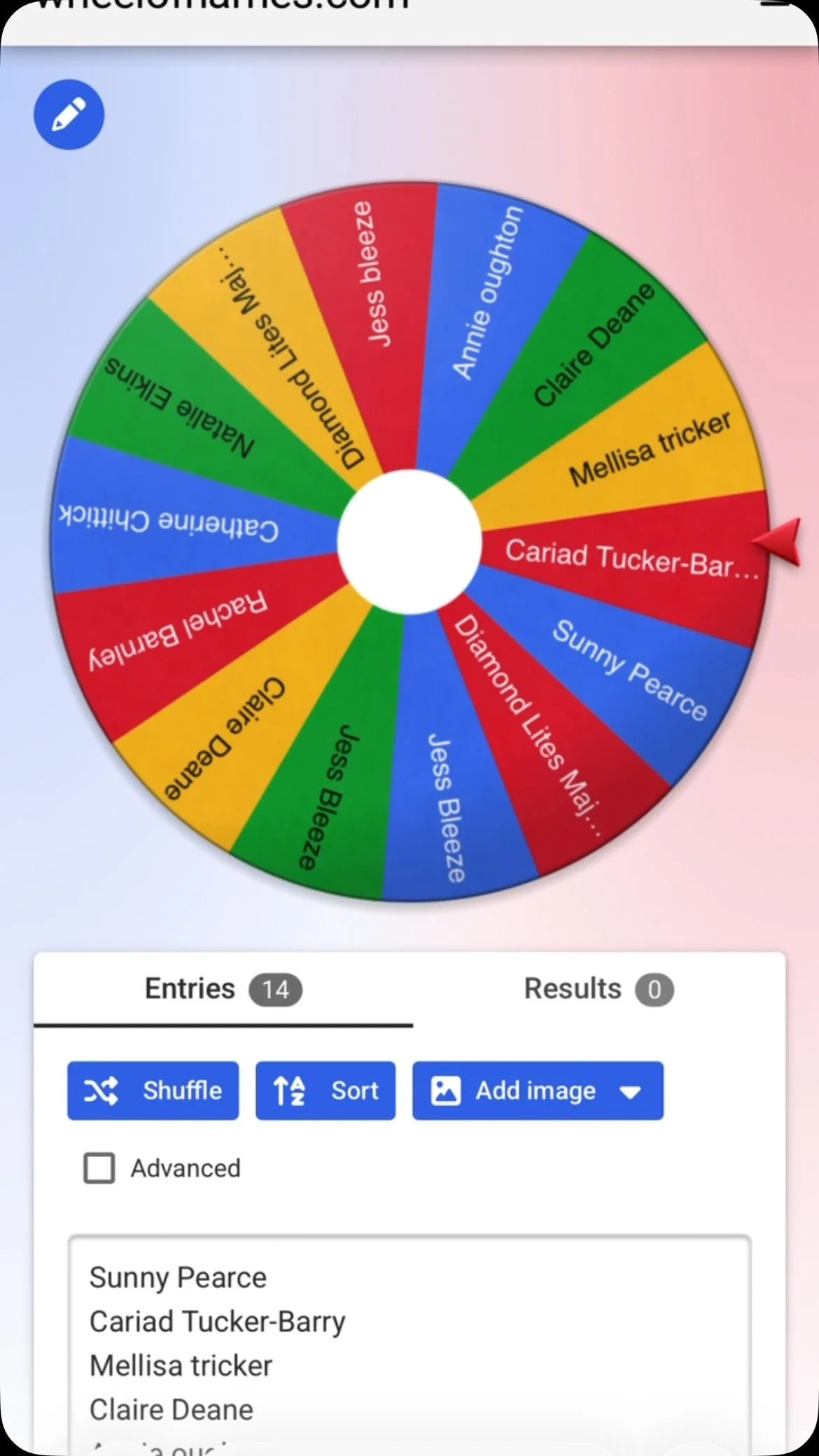Spin the wheel of names
The height and width of the screenshot is (1456, 819).
pyautogui.click(x=409, y=542)
